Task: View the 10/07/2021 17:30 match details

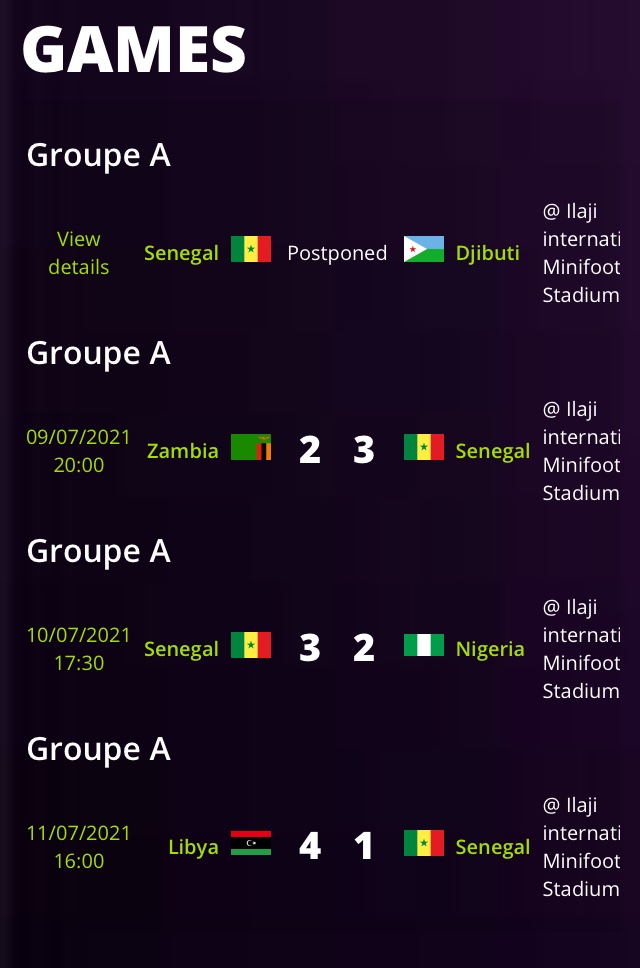Action: click(x=79, y=649)
